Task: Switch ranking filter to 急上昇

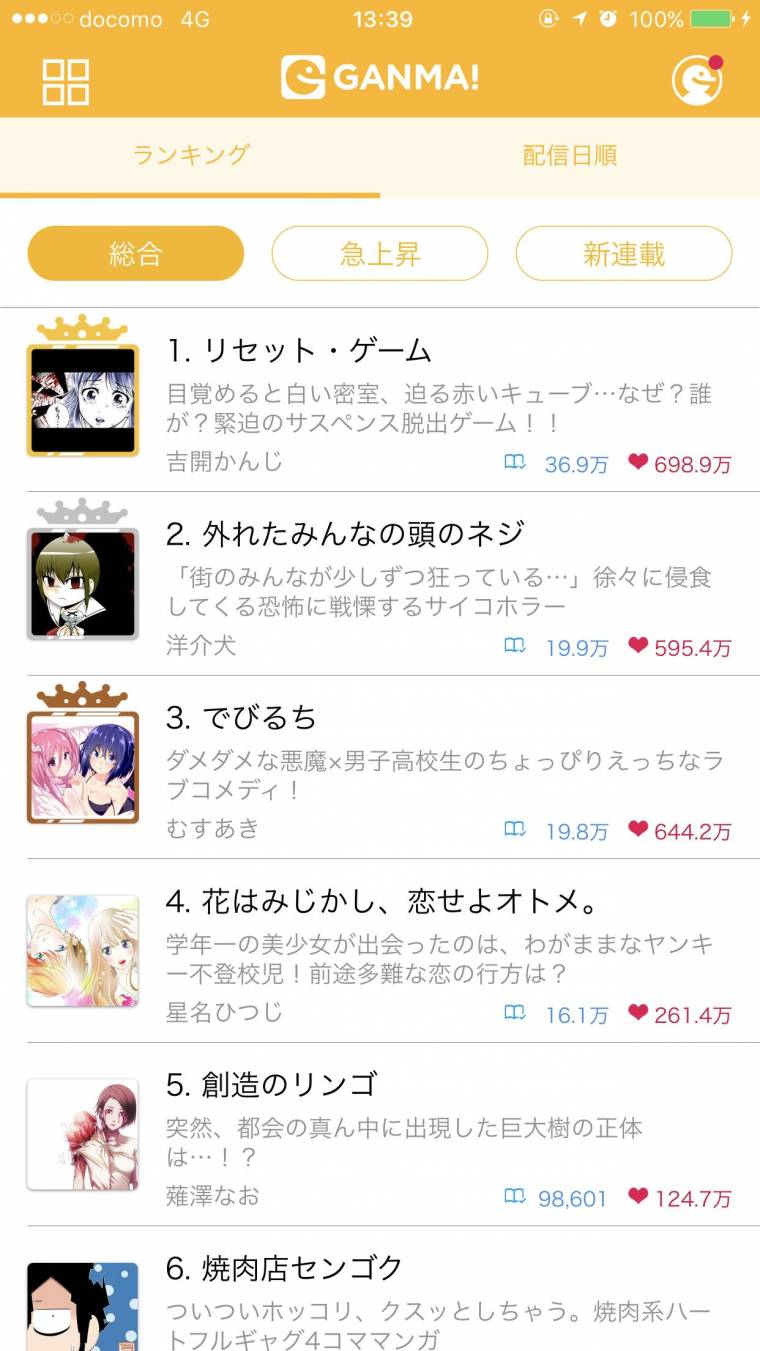Action: (x=380, y=254)
